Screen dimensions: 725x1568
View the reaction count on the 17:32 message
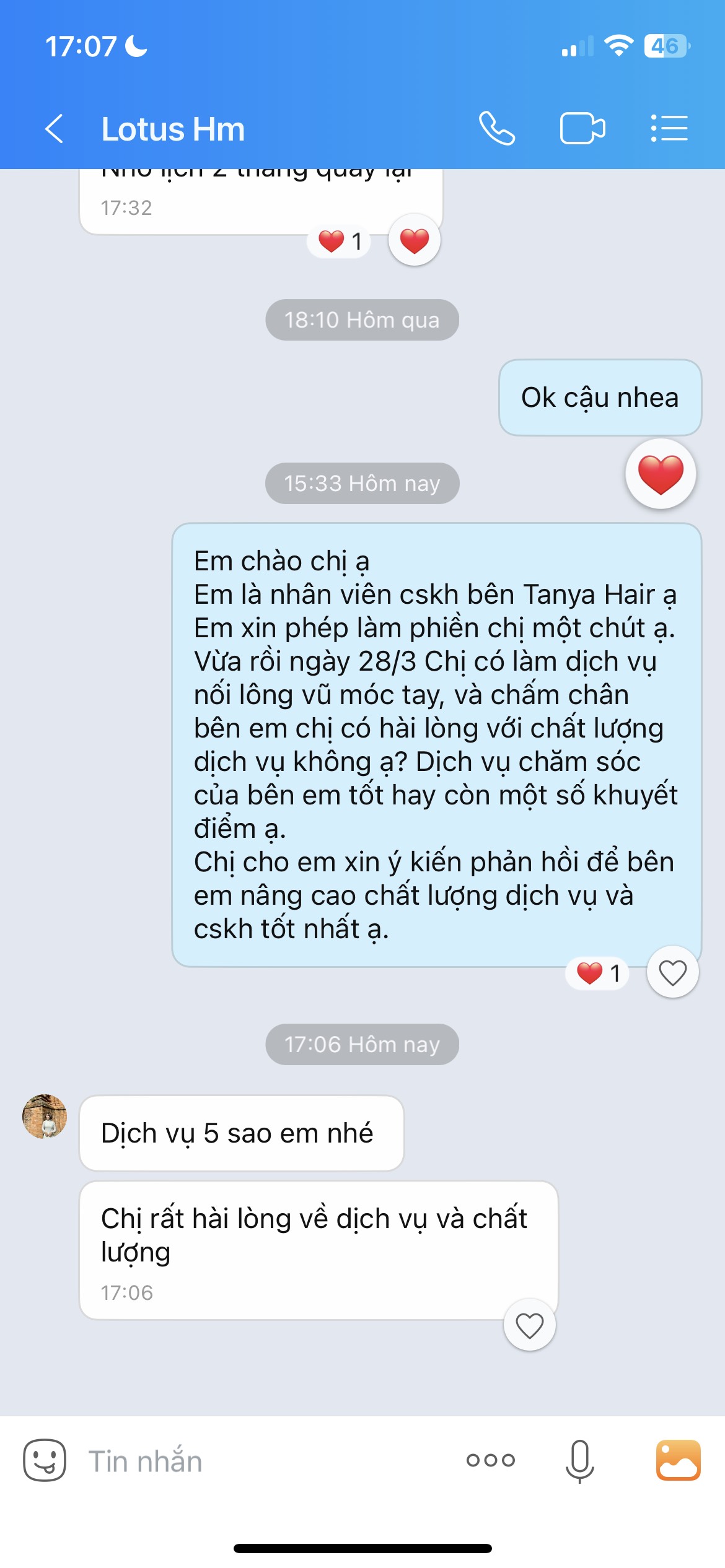[340, 241]
